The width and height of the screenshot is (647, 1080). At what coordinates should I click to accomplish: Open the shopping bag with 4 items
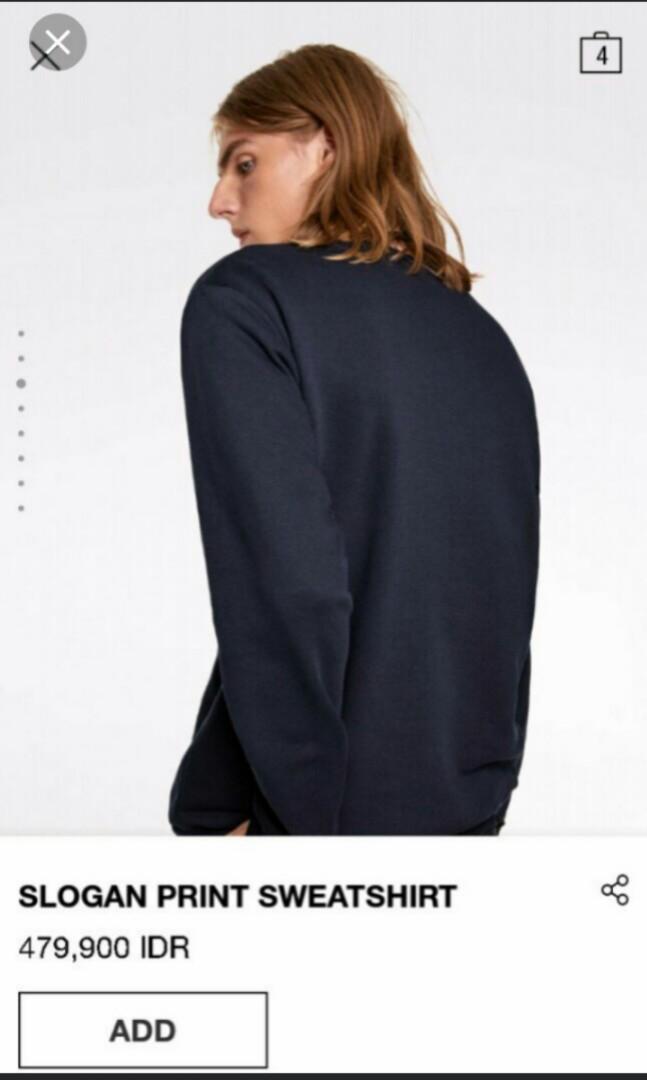tap(600, 53)
